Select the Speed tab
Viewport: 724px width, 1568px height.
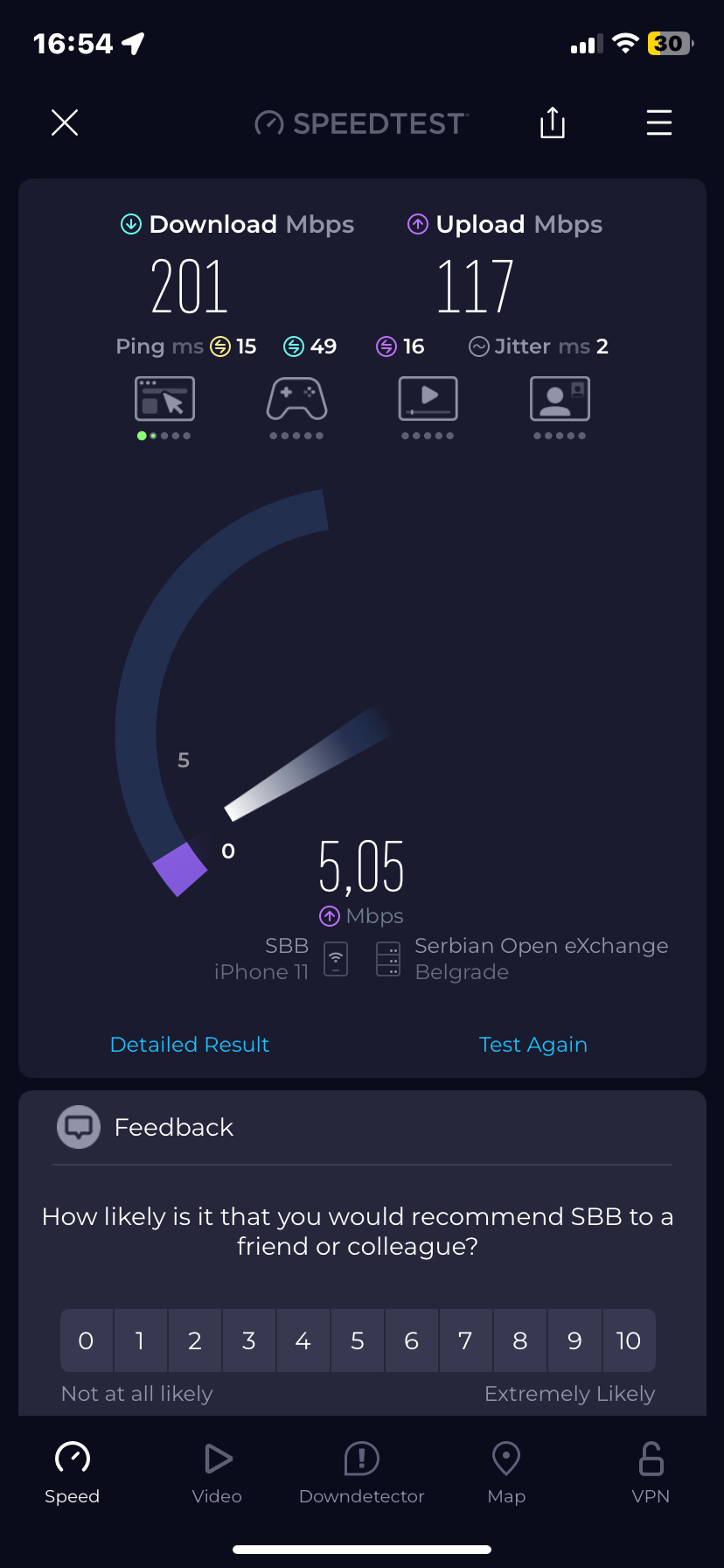coord(73,1473)
